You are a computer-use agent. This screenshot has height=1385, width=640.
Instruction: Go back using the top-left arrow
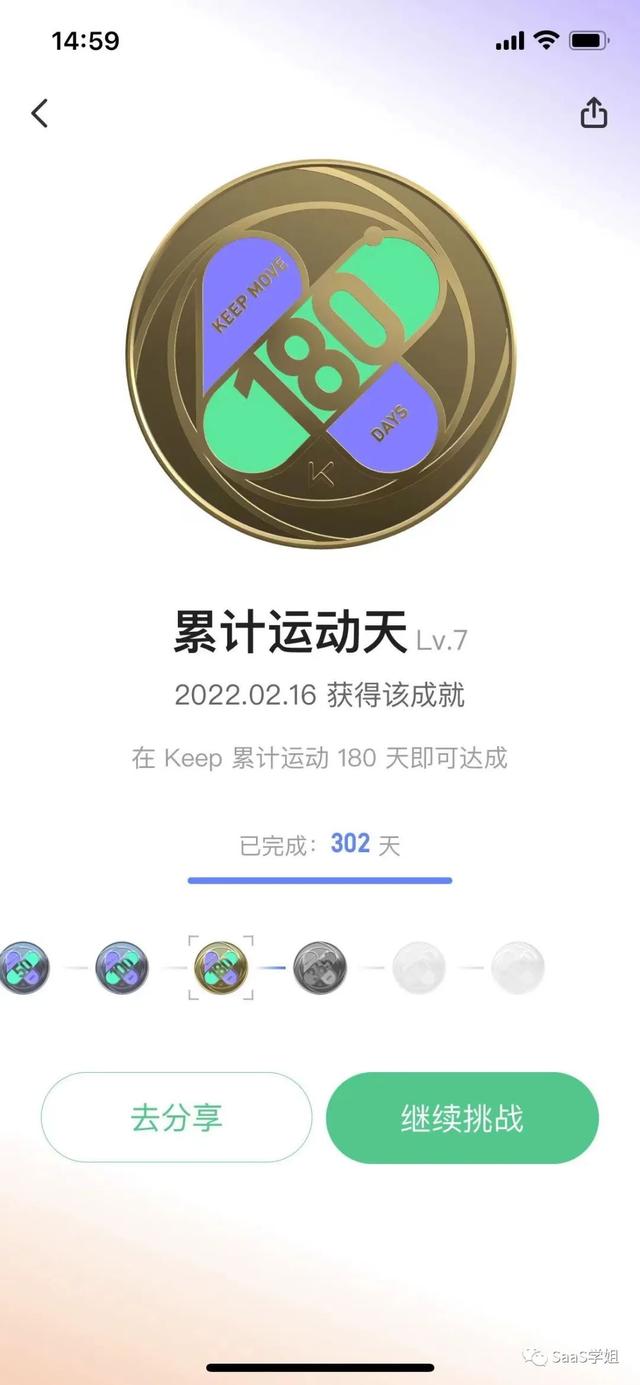[40, 113]
